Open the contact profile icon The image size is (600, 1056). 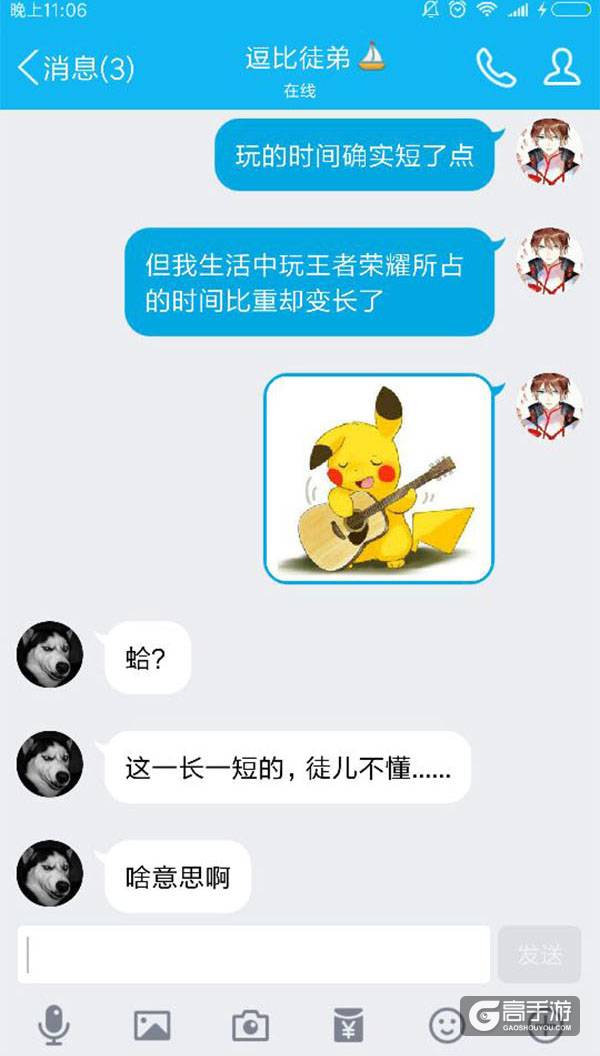click(561, 66)
